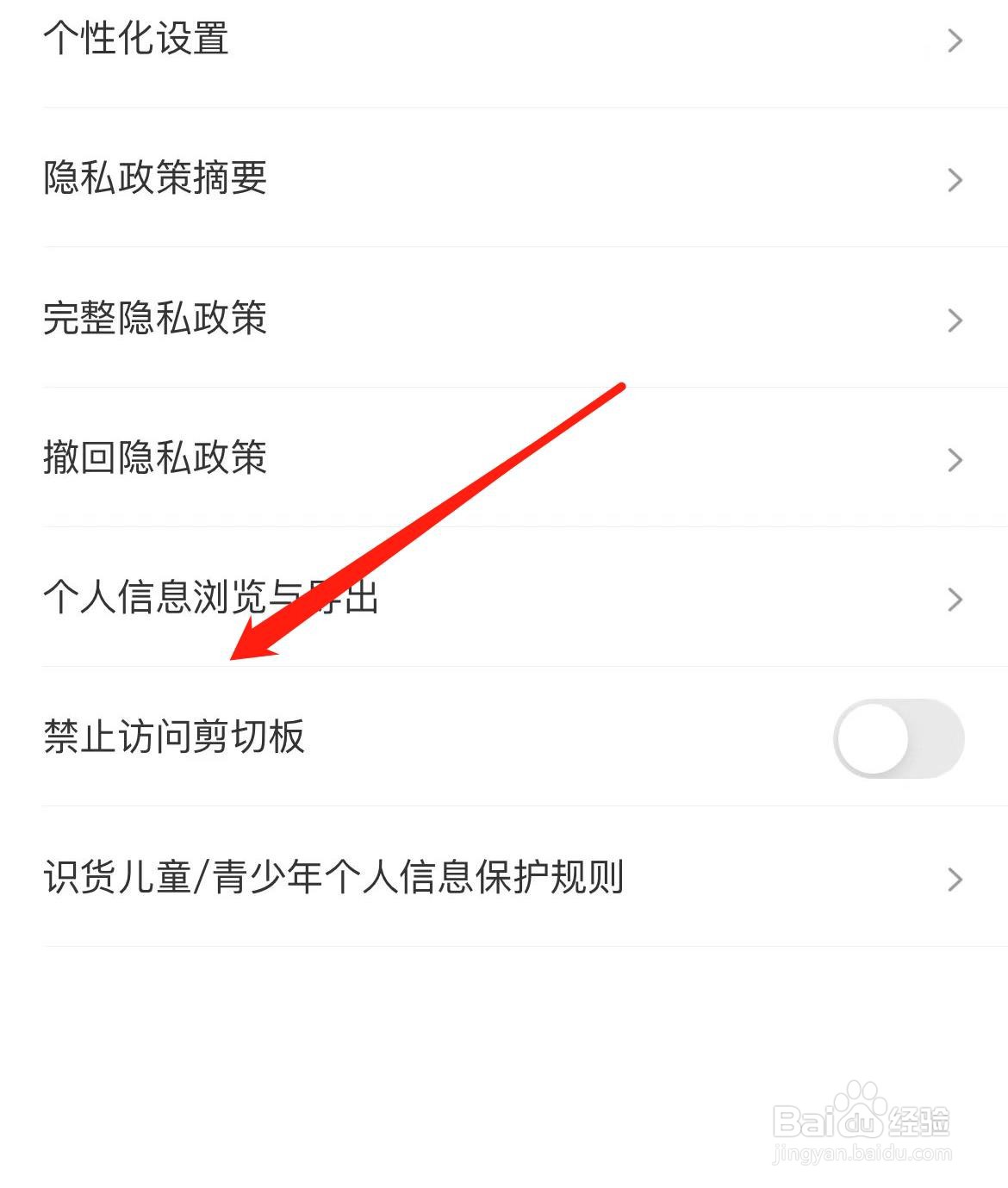View the 识货儿童/青少年个人信息保护规则 rules
The width and height of the screenshot is (1008, 1188).
(x=336, y=879)
